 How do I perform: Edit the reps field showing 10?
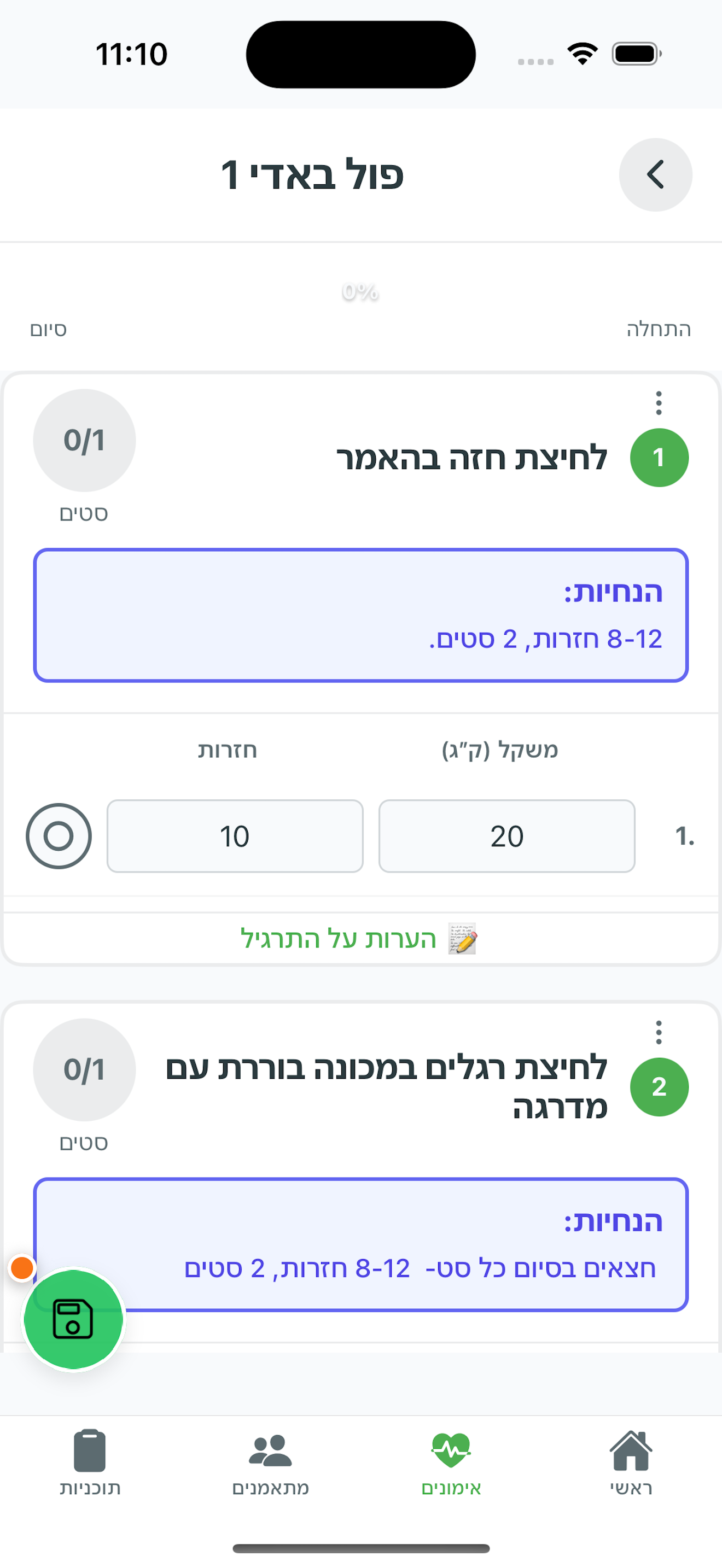pos(235,836)
